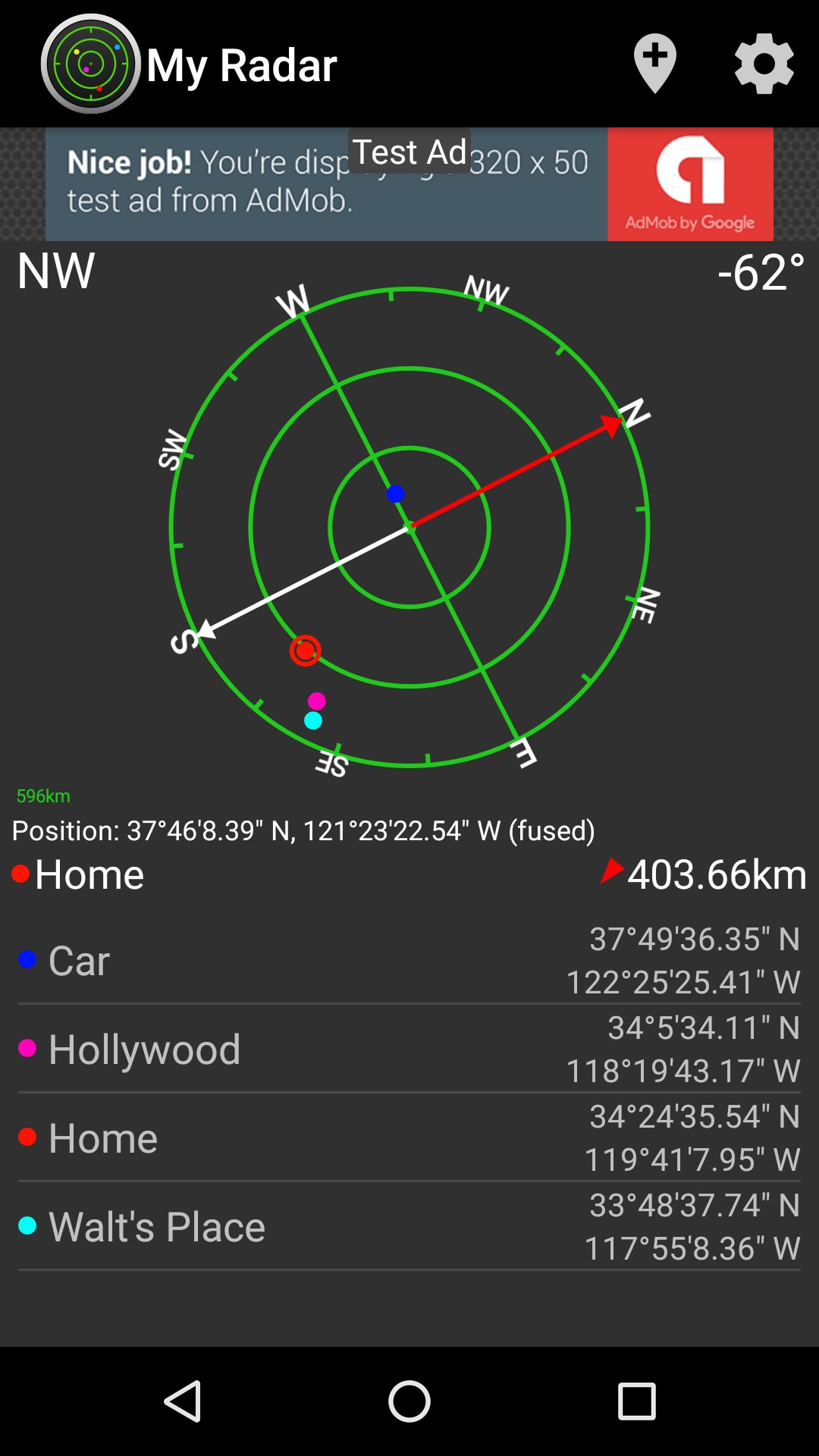The height and width of the screenshot is (1456, 819).
Task: Tap the blue Car dot on the radar
Action: coord(394,494)
